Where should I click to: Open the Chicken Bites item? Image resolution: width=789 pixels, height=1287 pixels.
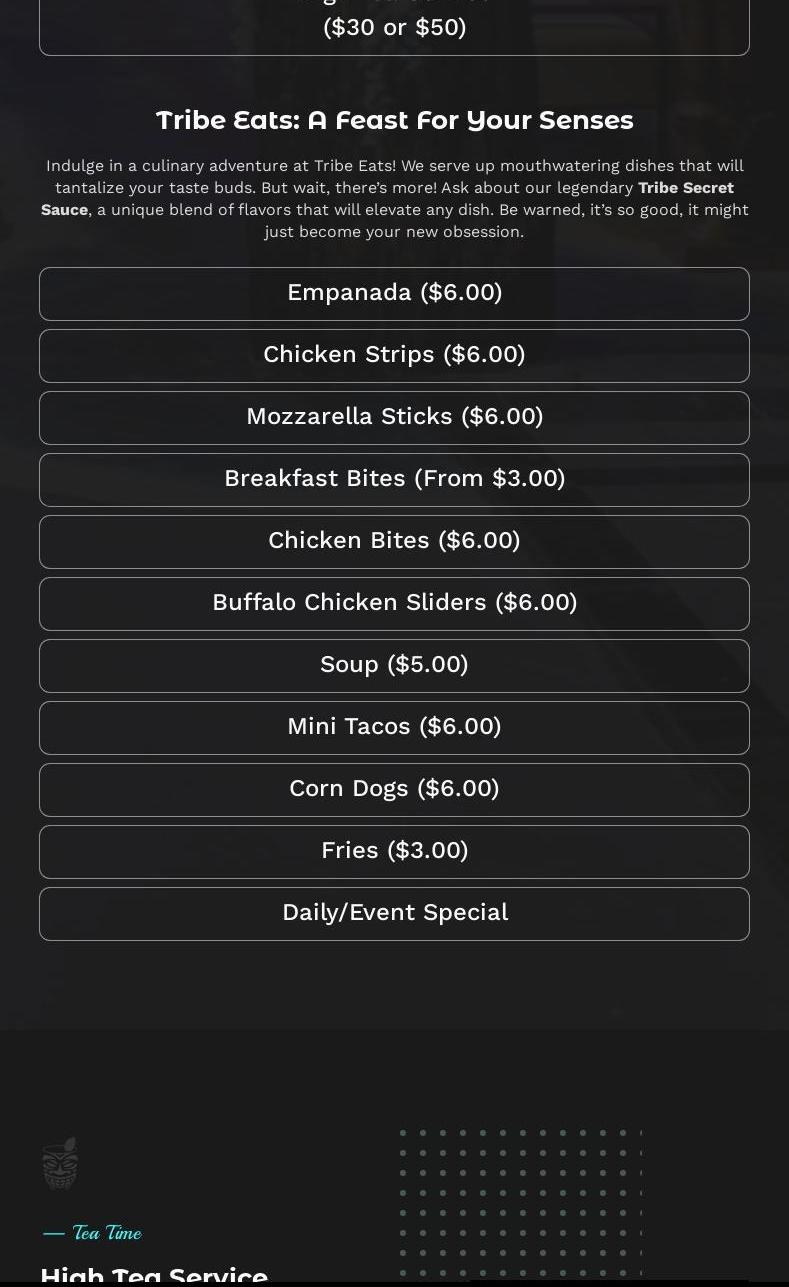click(x=394, y=541)
